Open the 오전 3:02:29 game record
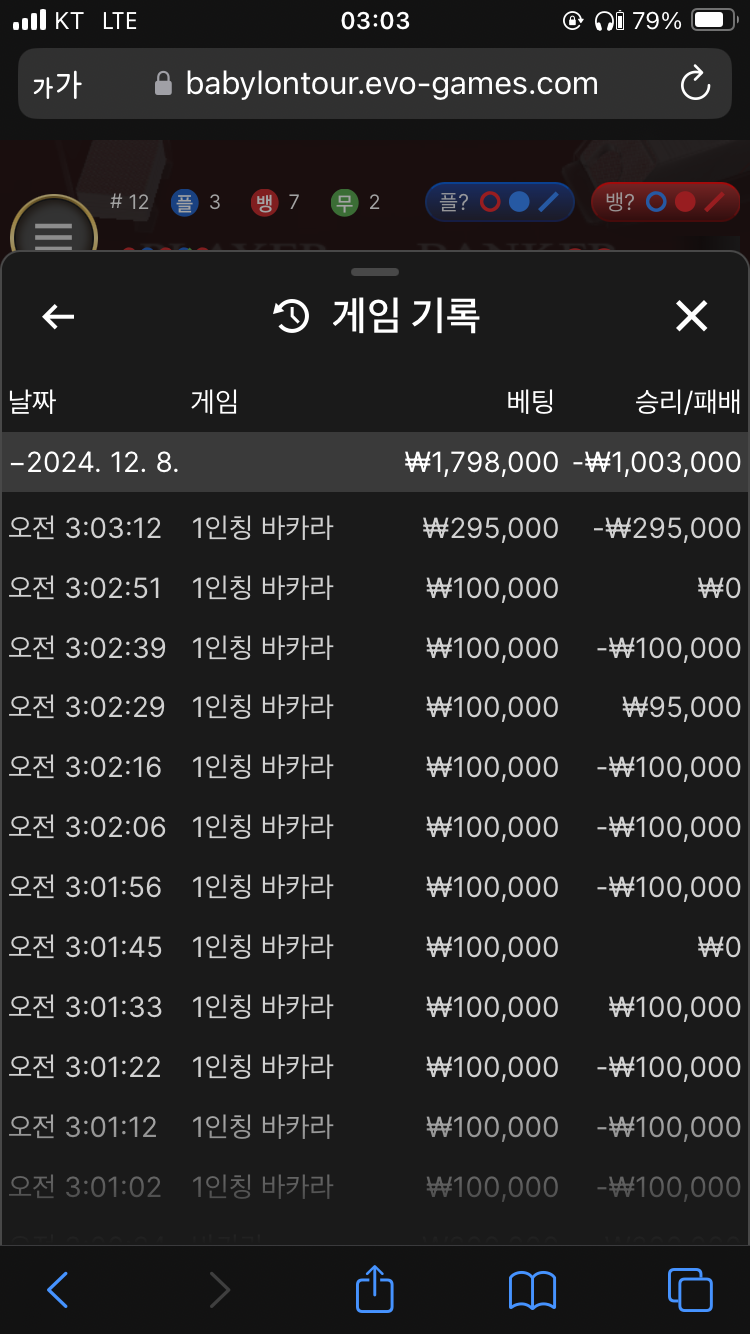 (x=375, y=707)
